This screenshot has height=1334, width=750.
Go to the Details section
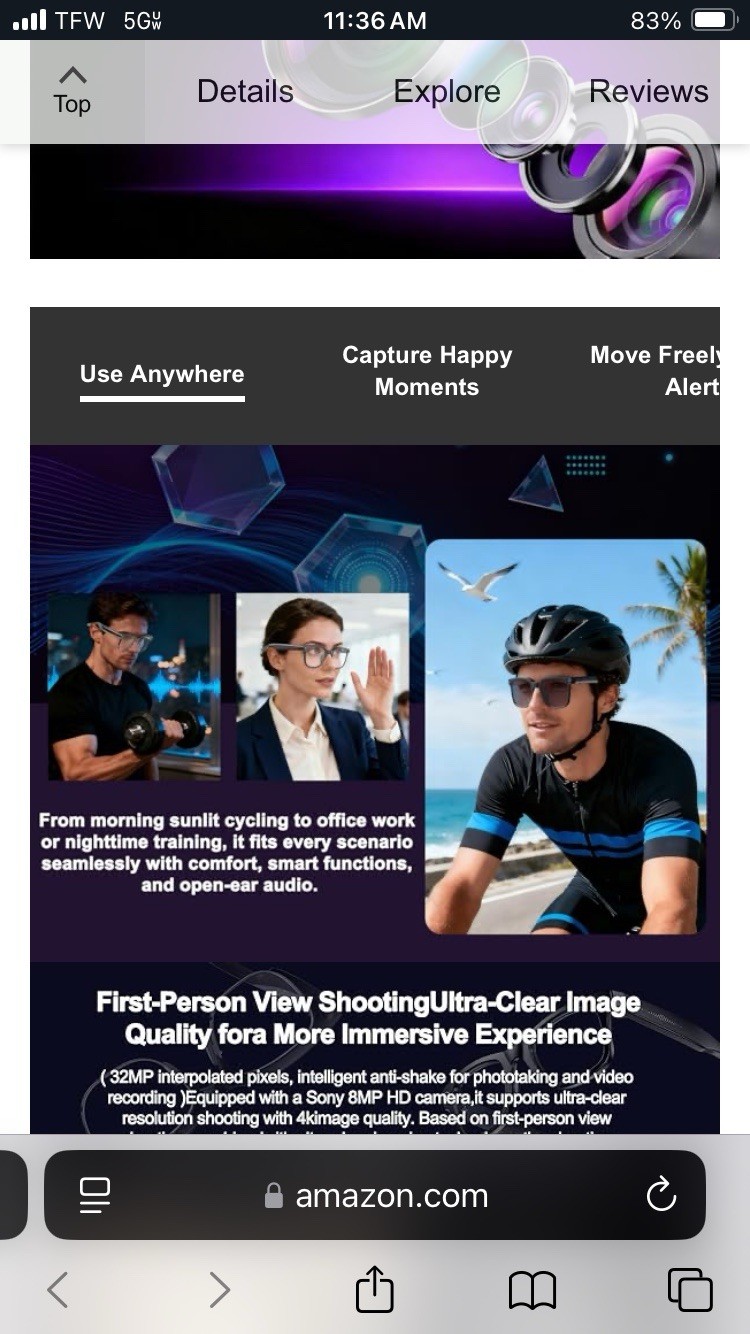tap(245, 92)
